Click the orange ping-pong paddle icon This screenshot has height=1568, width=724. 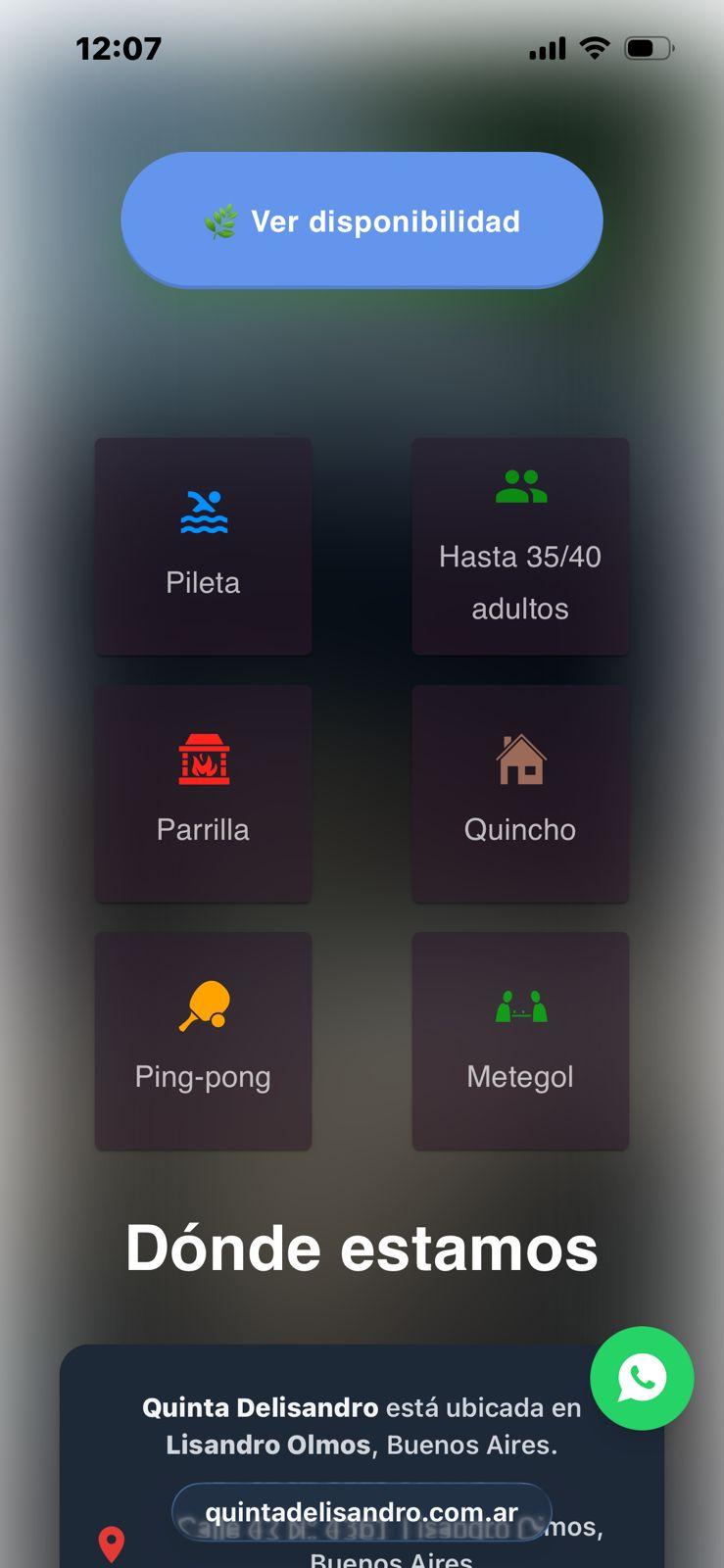coord(203,1004)
